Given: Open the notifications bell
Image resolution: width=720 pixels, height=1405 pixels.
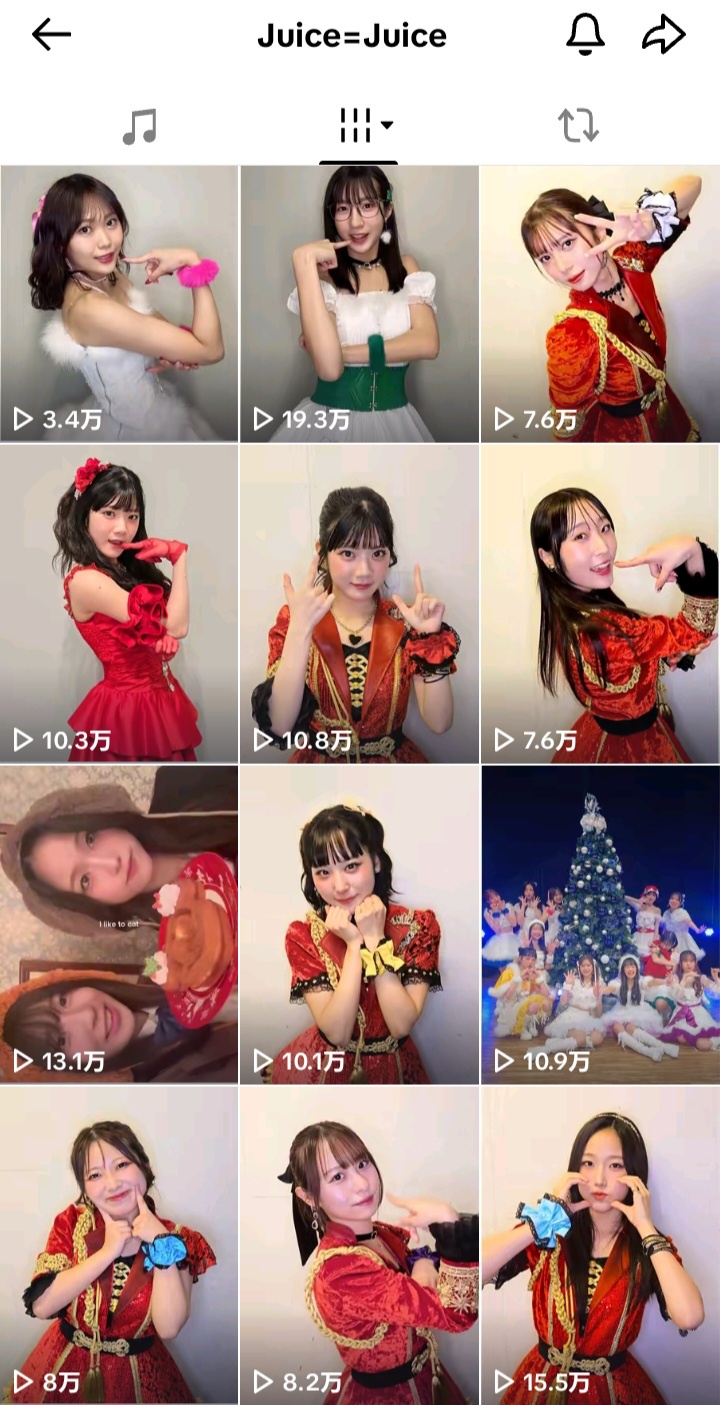Looking at the screenshot, I should 586,36.
